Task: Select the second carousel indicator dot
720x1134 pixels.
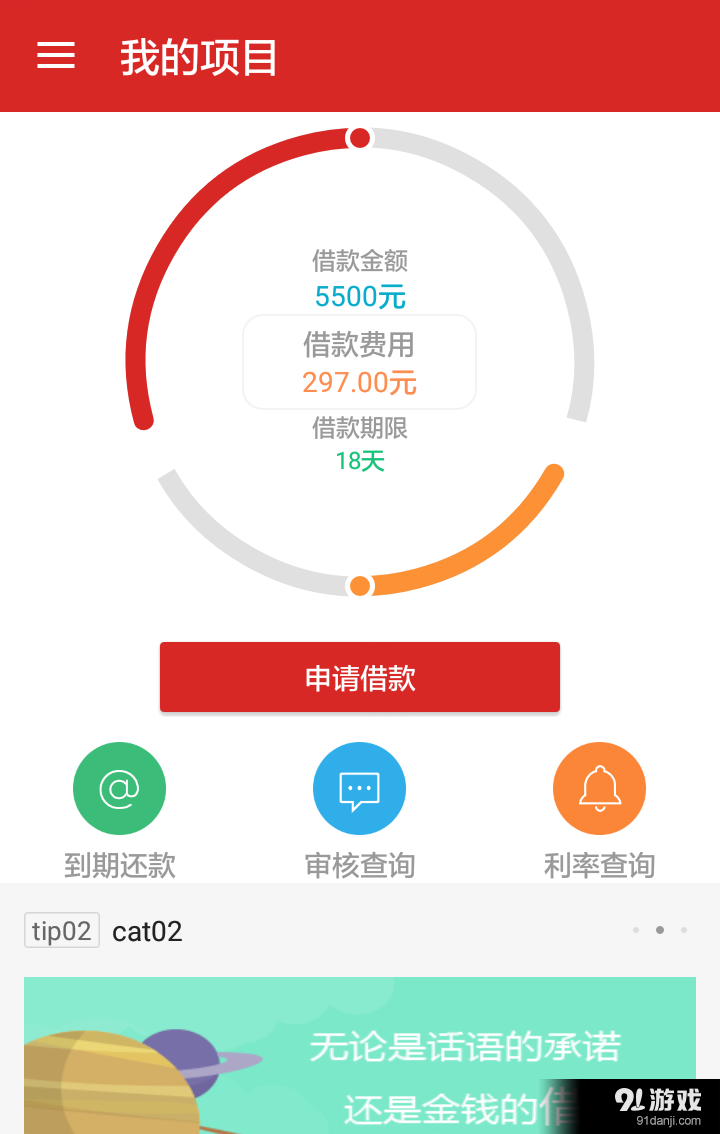Action: (x=659, y=930)
